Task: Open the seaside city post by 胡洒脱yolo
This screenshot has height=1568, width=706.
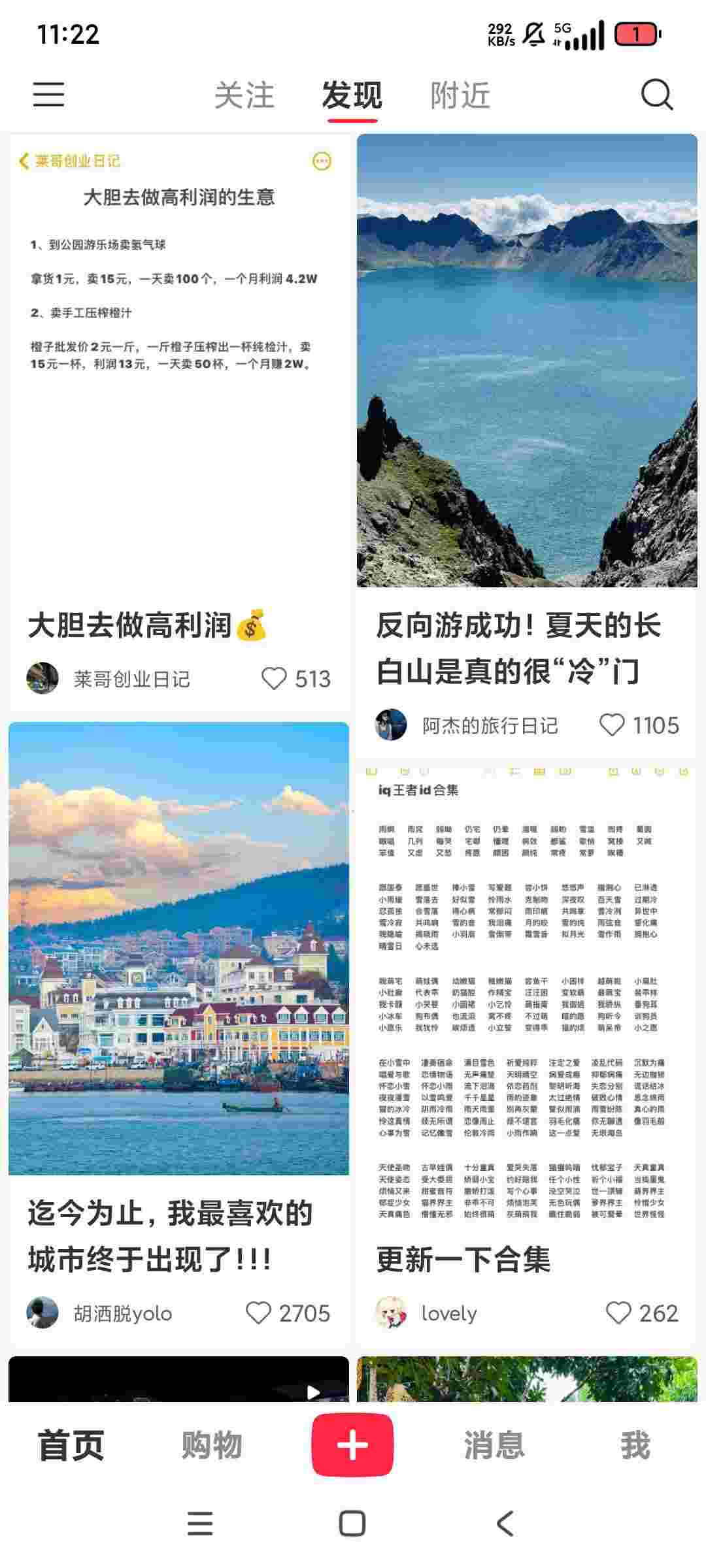Action: coord(178,947)
